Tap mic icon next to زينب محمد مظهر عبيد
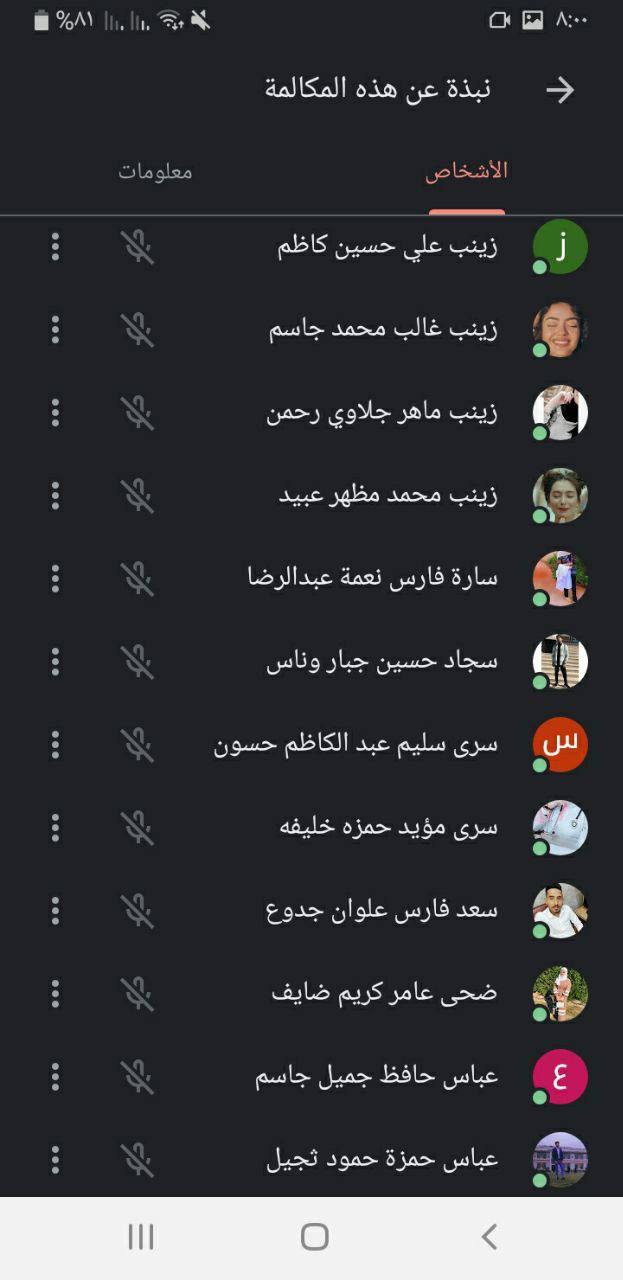623x1280 pixels. 137,495
